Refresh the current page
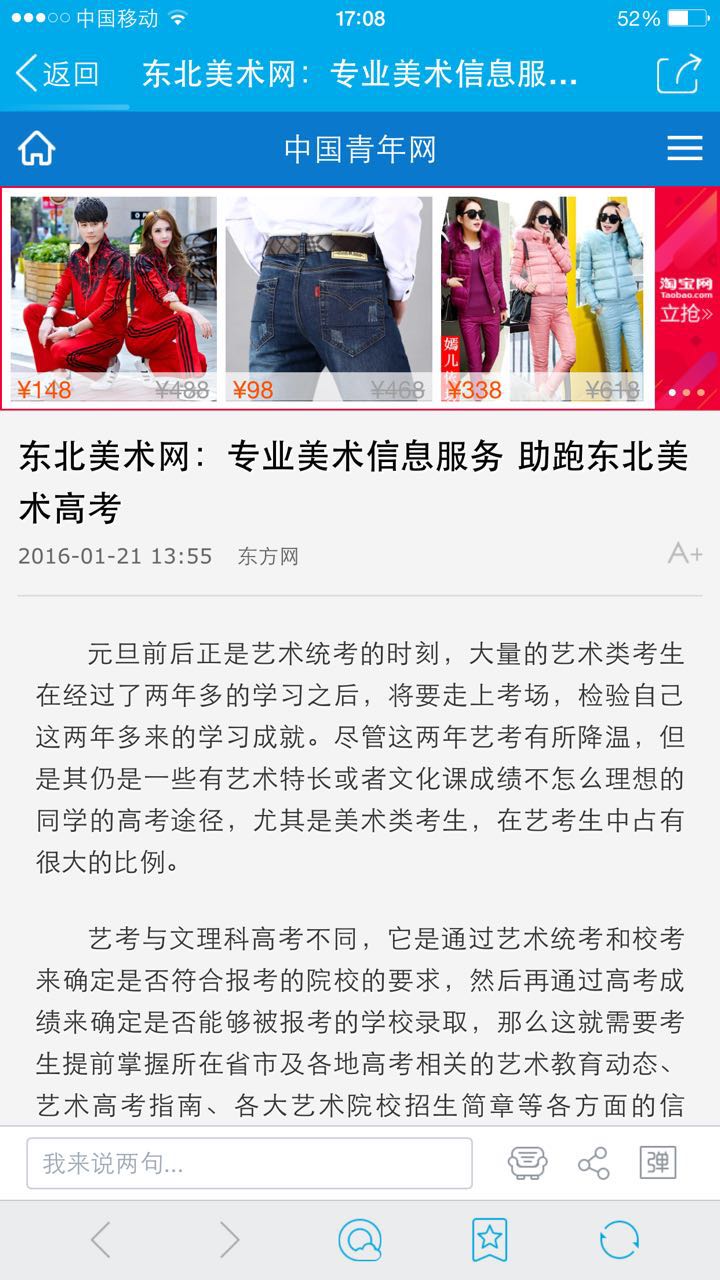The height and width of the screenshot is (1280, 720). tap(619, 1240)
